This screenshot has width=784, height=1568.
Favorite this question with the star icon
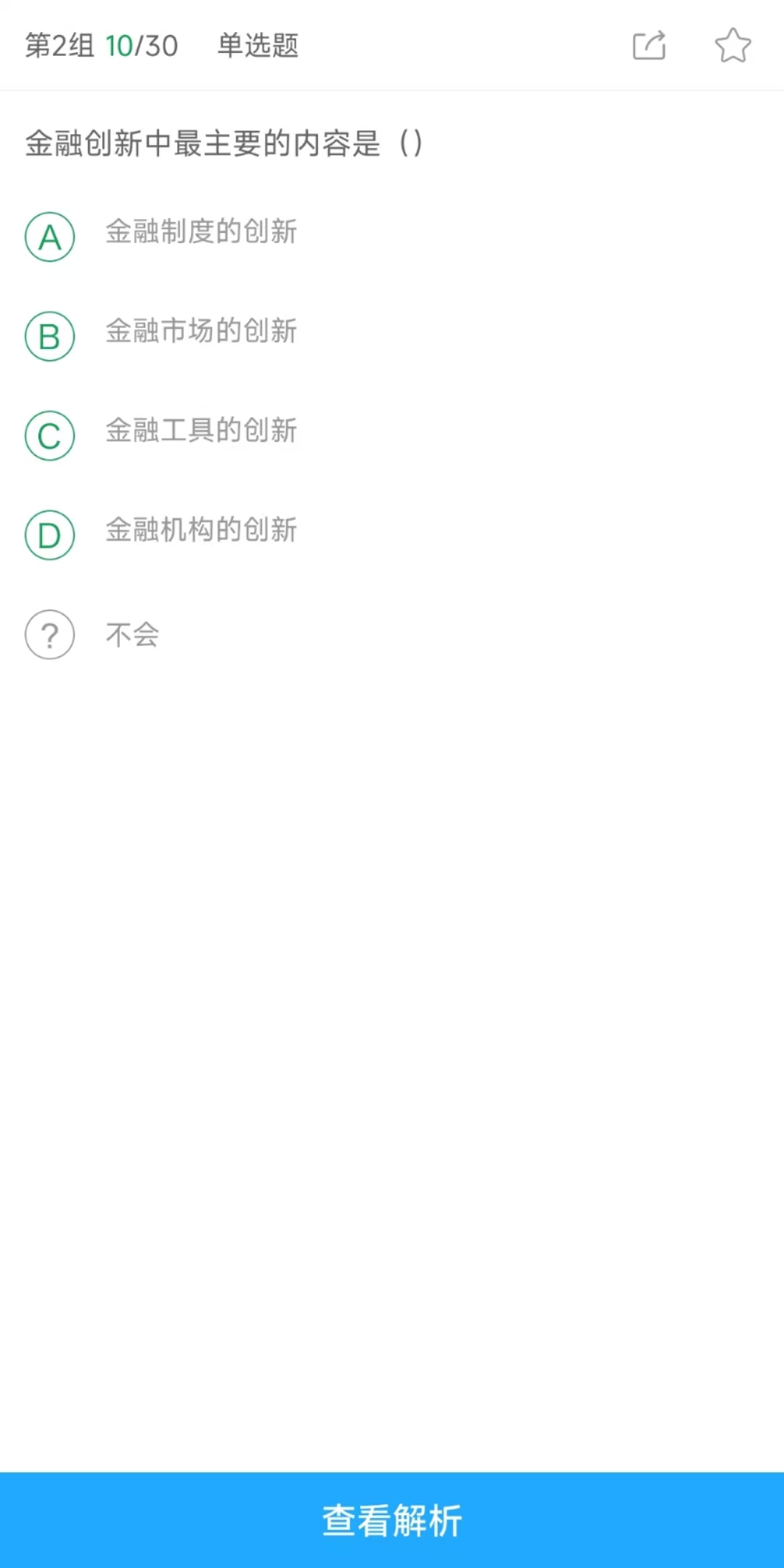tap(732, 45)
